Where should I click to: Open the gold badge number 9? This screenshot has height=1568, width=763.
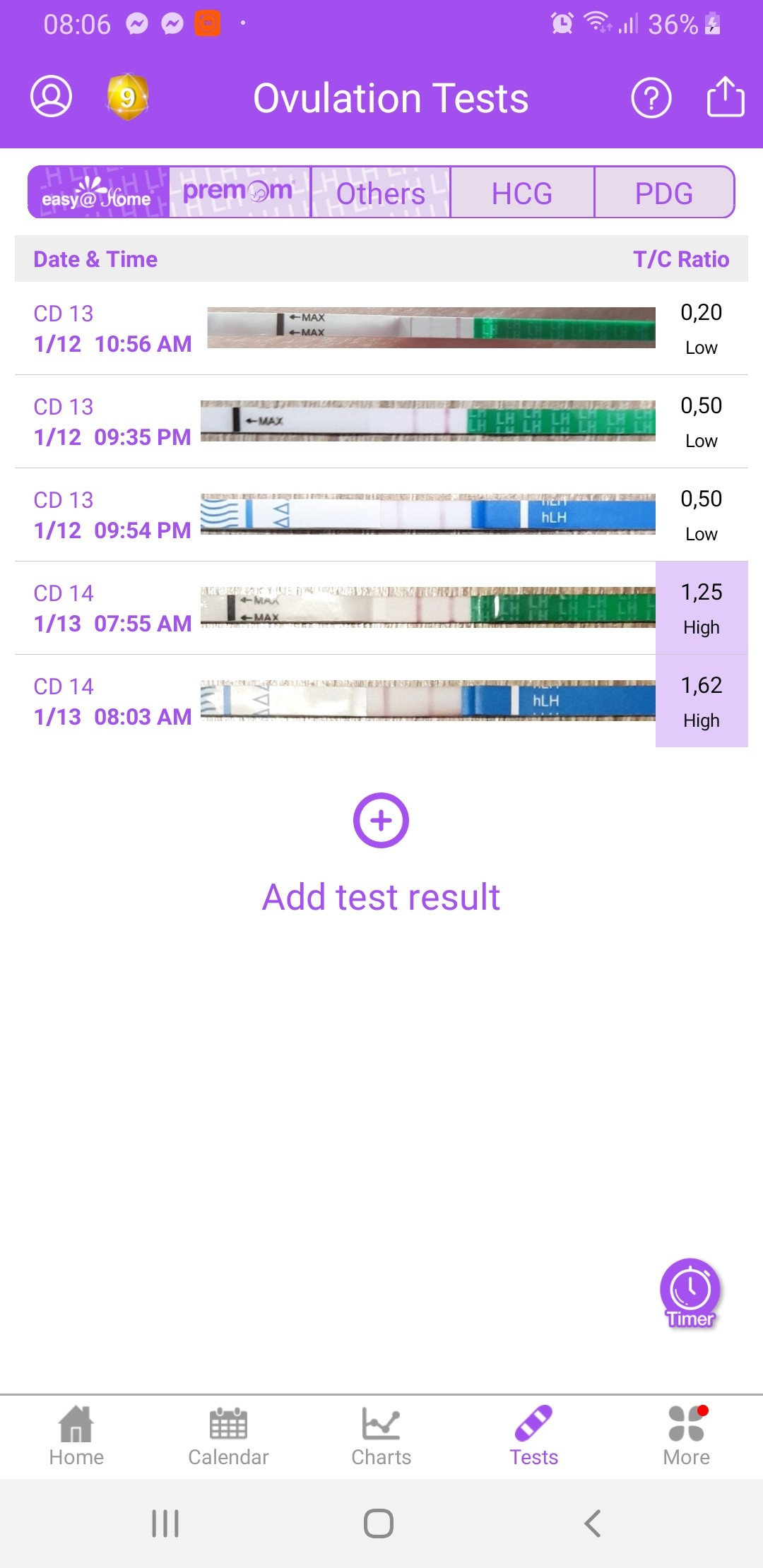point(127,97)
